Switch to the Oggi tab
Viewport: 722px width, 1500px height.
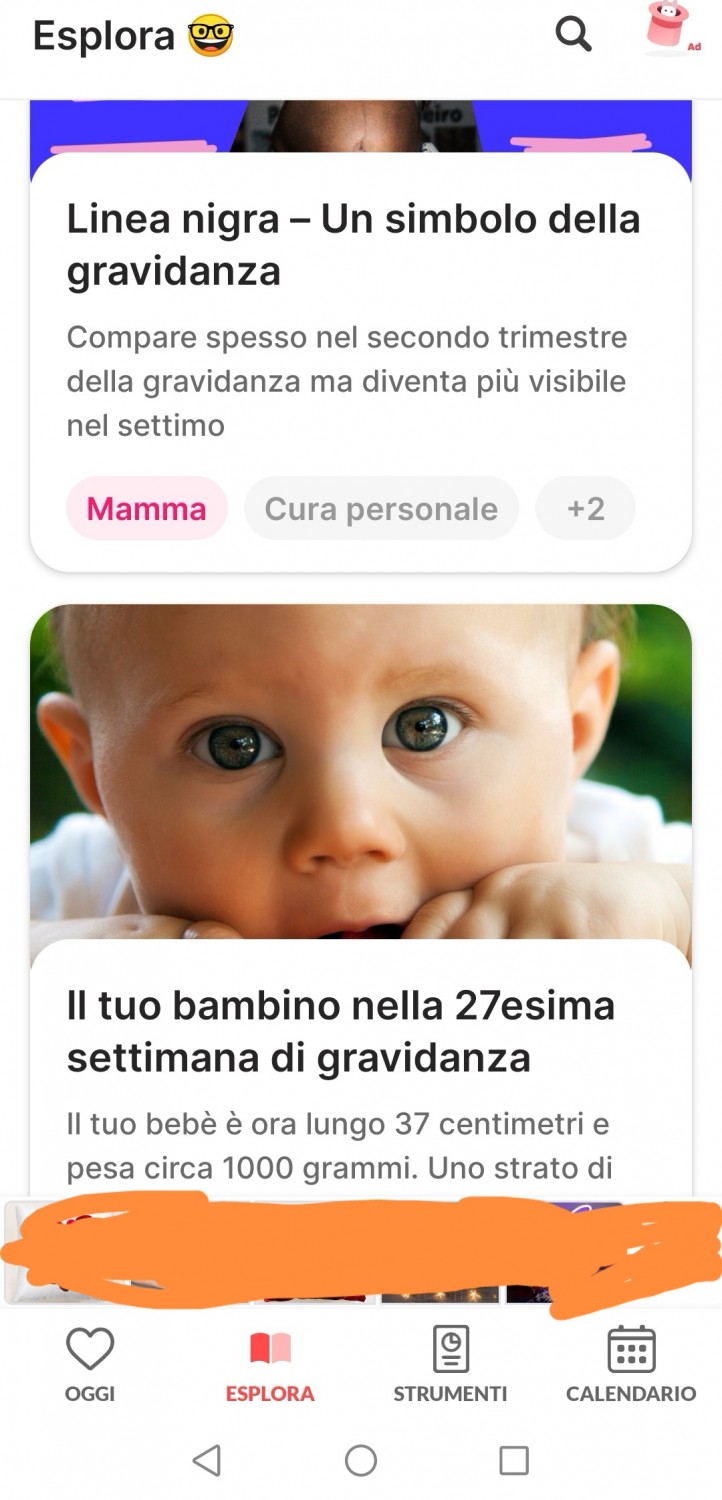coord(90,1365)
